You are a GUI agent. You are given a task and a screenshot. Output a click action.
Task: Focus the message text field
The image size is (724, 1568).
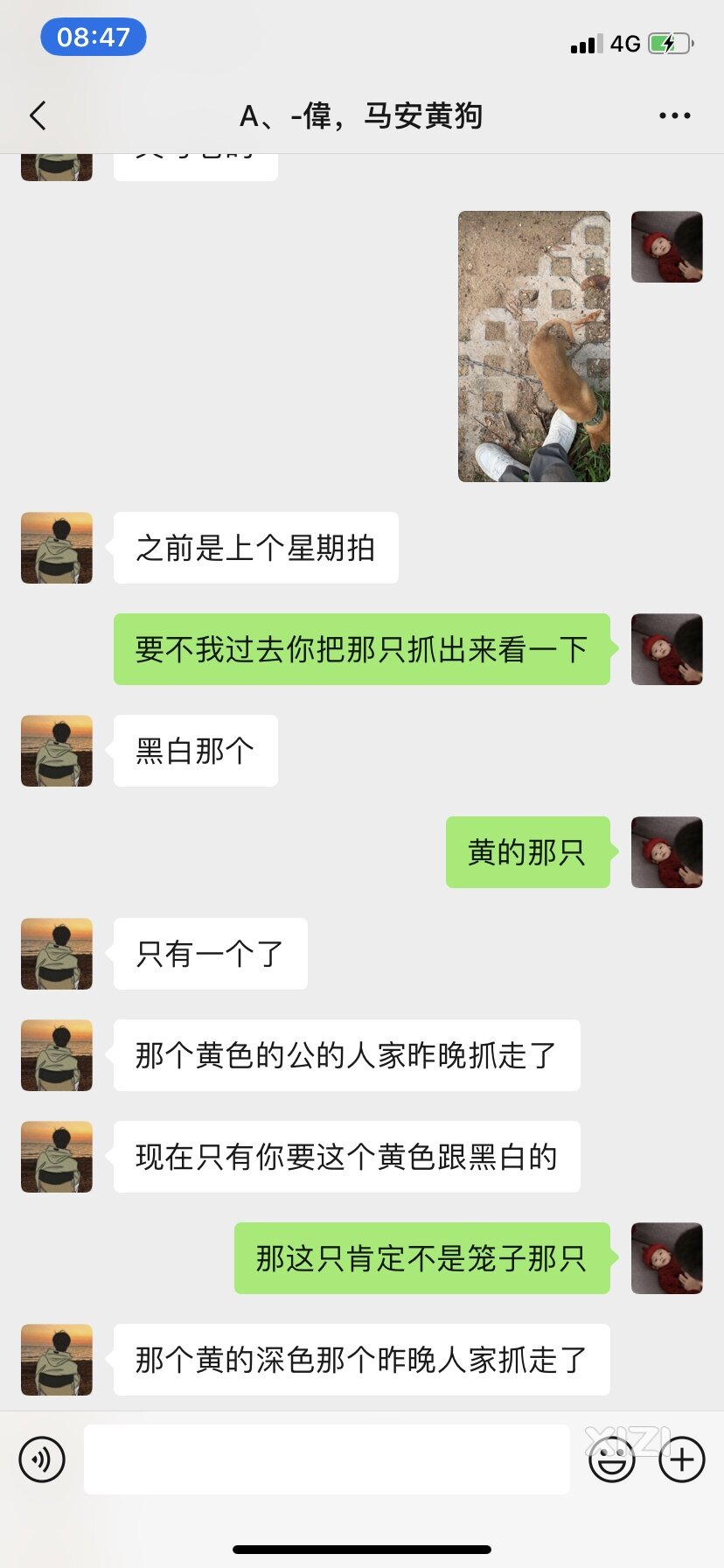326,1459
